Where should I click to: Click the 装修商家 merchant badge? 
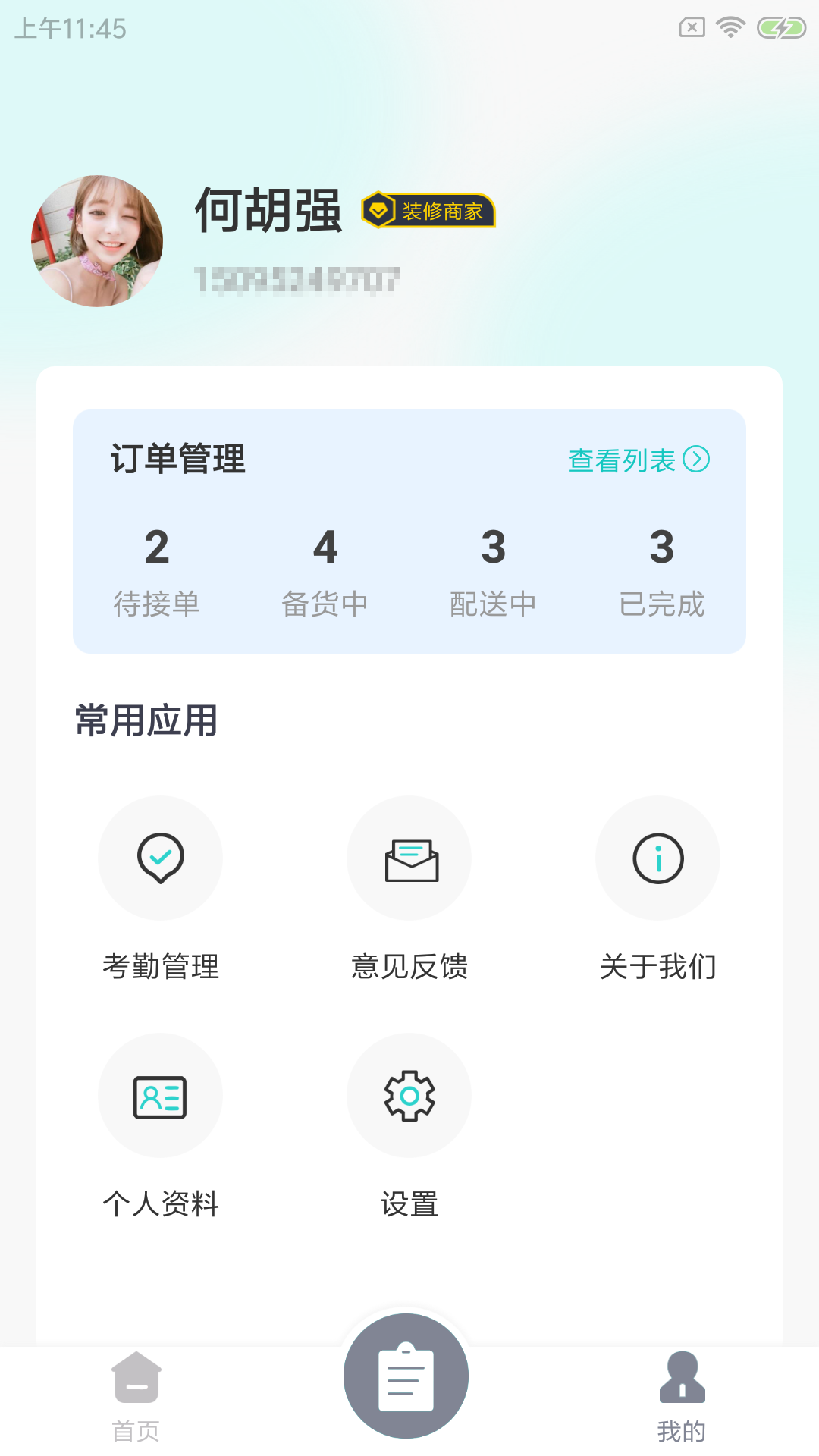[428, 212]
